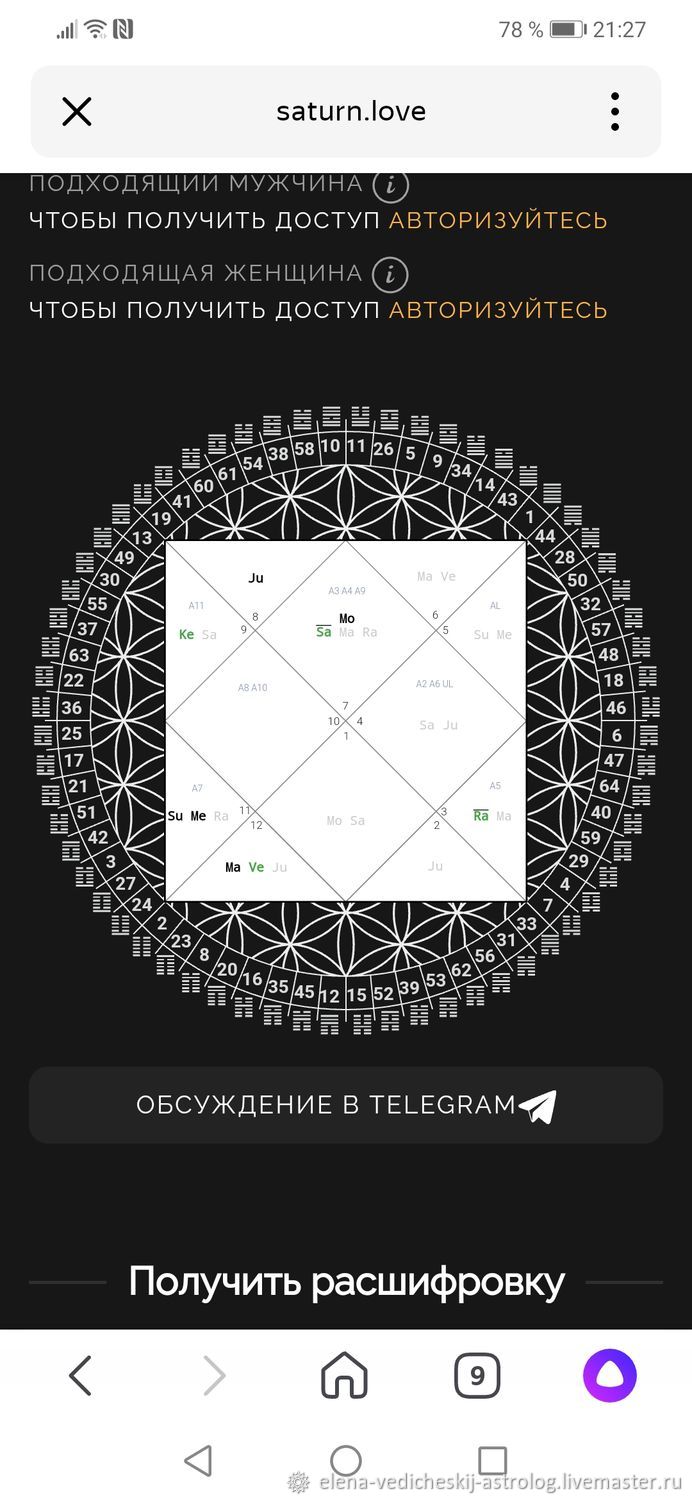The width and height of the screenshot is (692, 1500).
Task: Launch the Alice voice assistant
Action: point(609,1376)
